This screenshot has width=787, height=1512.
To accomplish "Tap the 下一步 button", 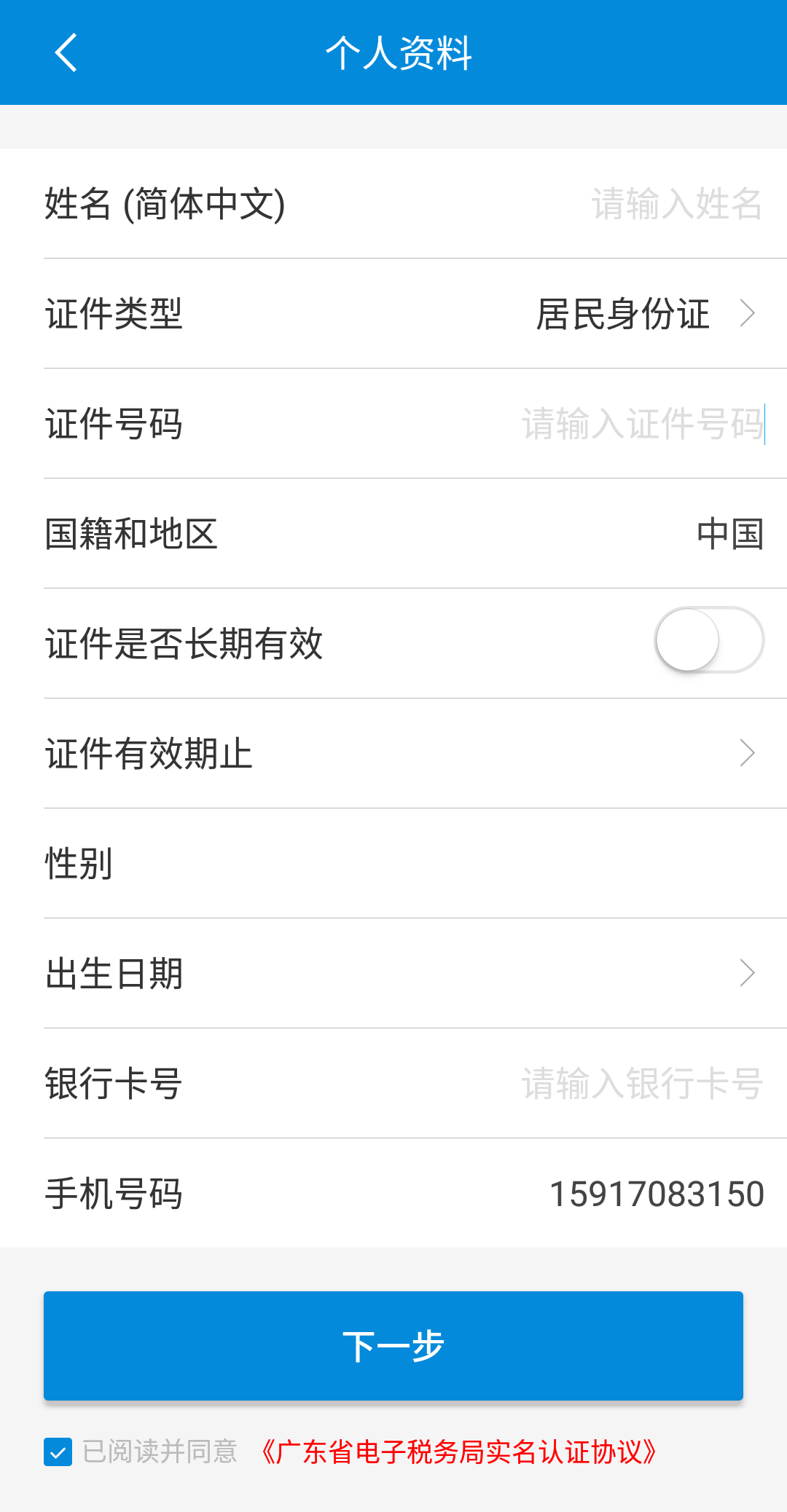I will point(393,1346).
